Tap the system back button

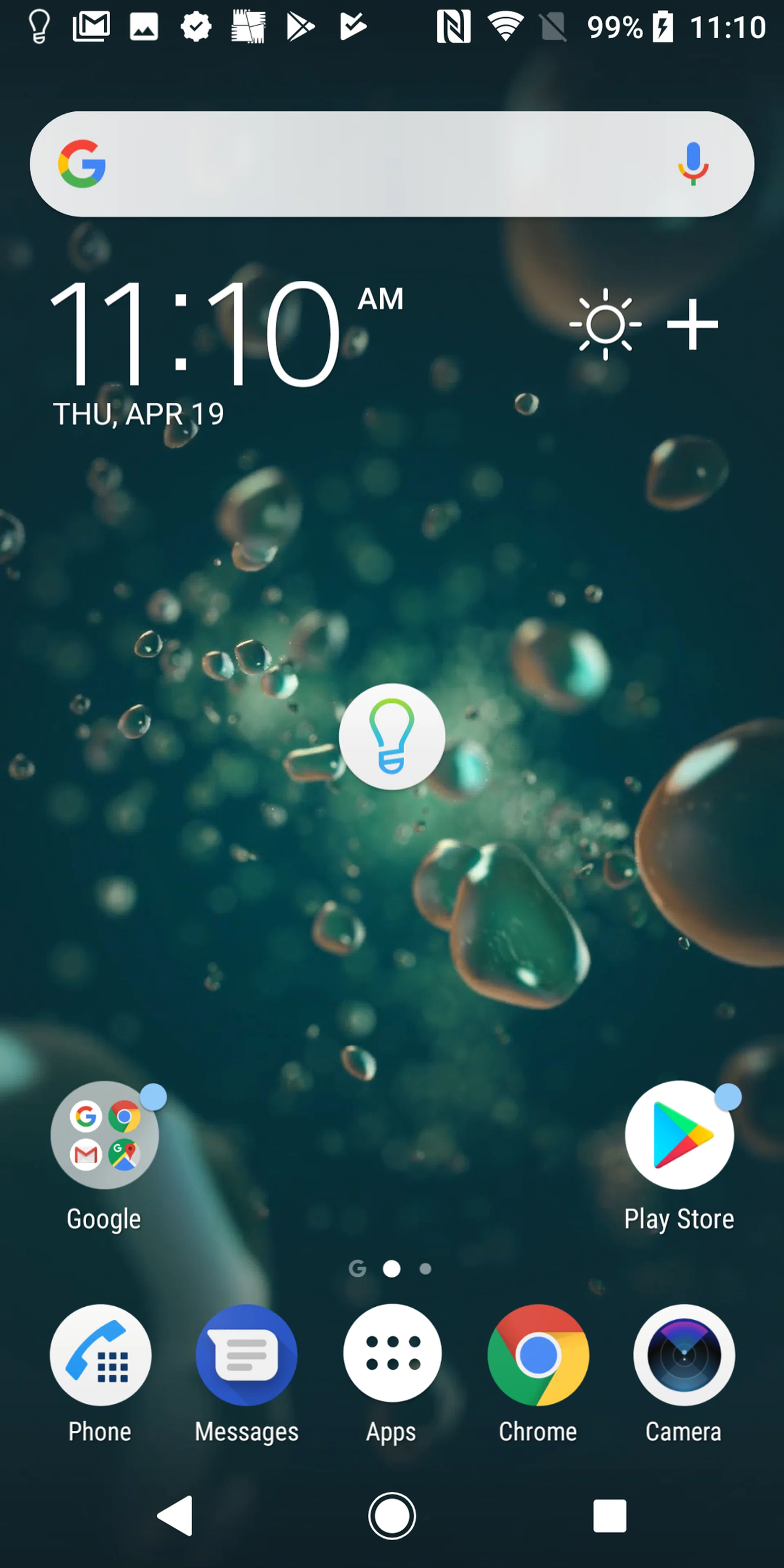click(x=176, y=1516)
